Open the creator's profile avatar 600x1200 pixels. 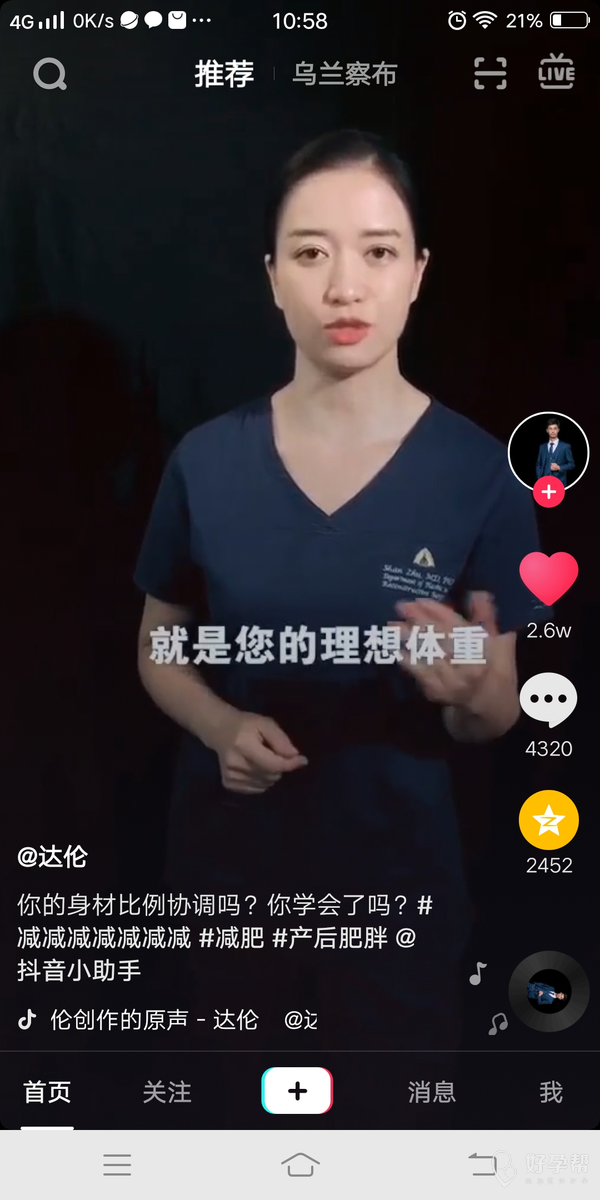click(548, 450)
